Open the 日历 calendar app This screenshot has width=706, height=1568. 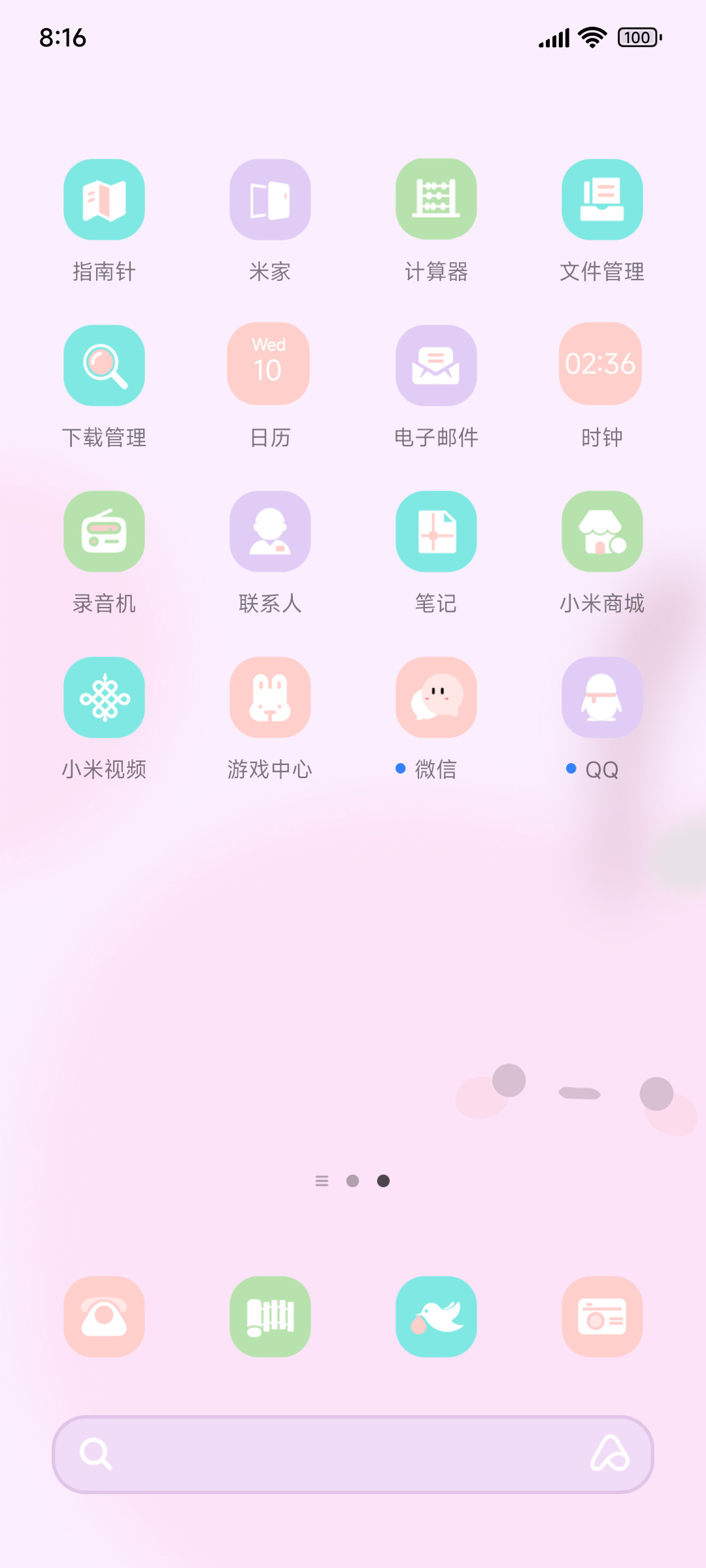click(x=269, y=364)
